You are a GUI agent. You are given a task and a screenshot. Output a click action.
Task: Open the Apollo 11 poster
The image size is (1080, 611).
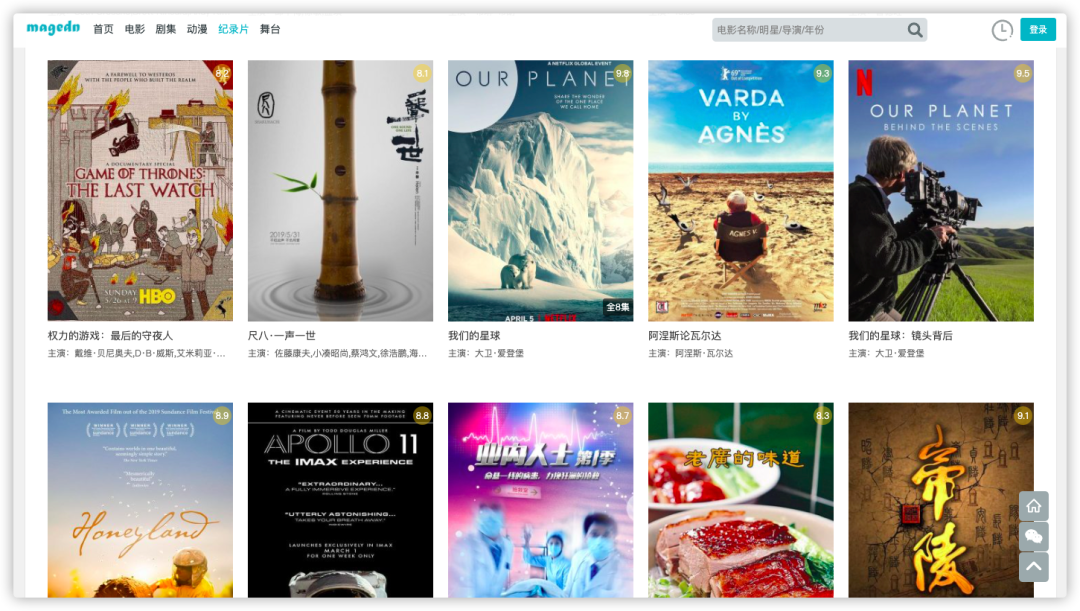(340, 500)
